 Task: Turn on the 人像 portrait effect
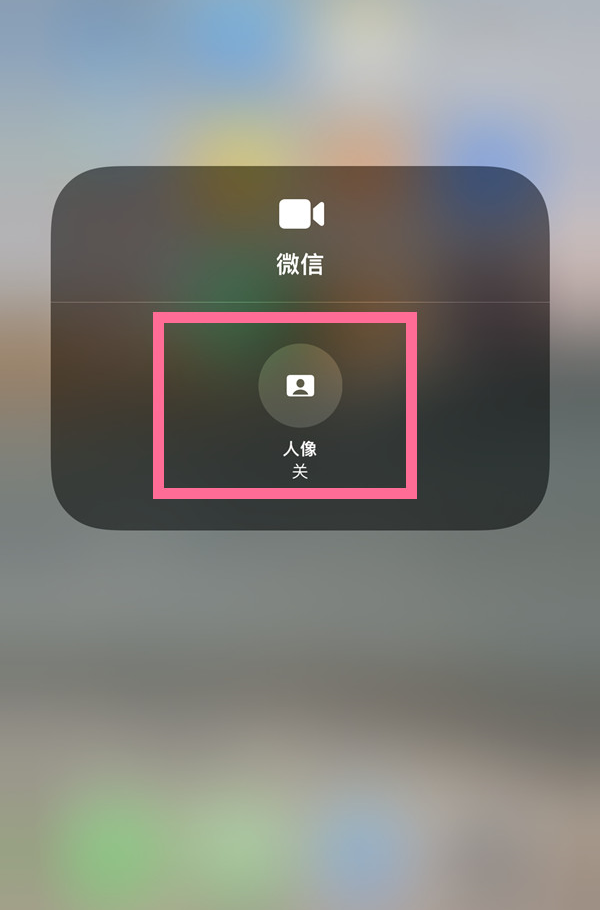pyautogui.click(x=300, y=386)
